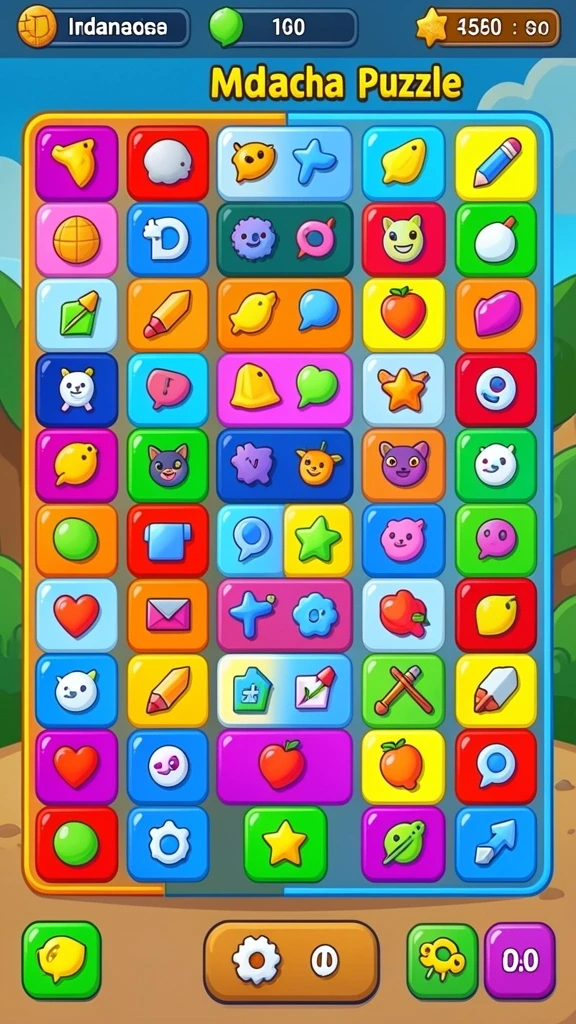Tap the blue tile with the white letter D
Screen dimensions: 576x1024
click(168, 240)
